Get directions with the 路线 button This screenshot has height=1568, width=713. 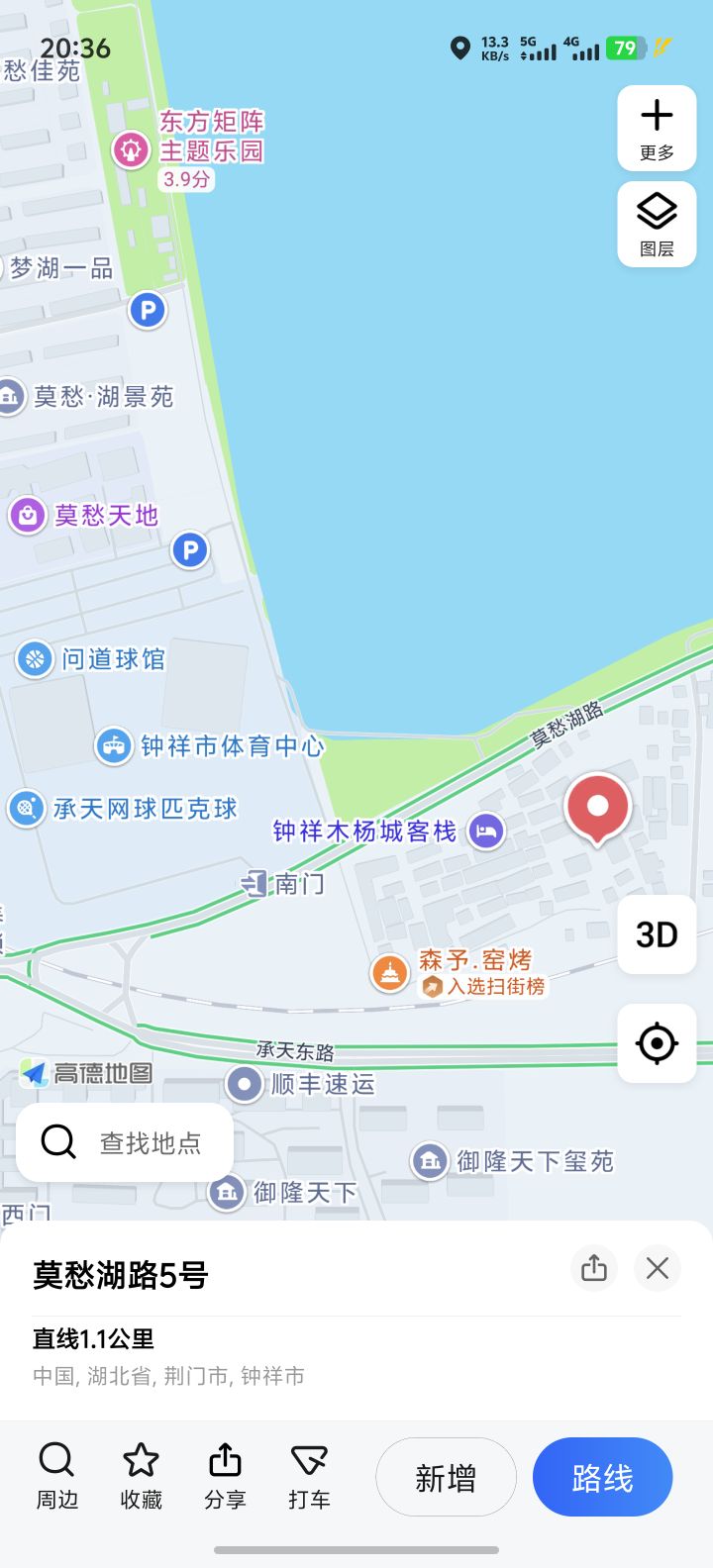point(602,1478)
